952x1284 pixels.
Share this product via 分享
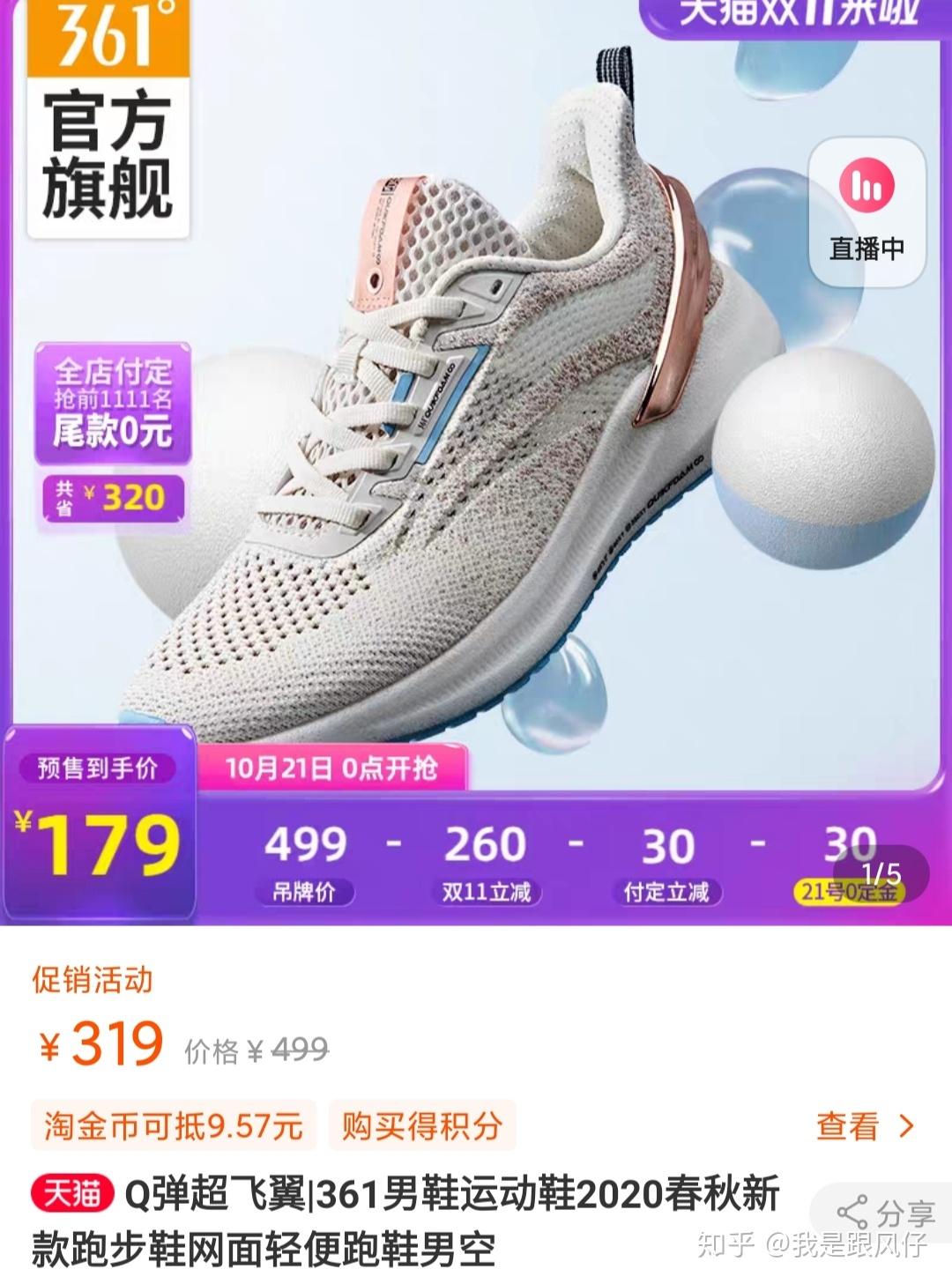coord(885,1213)
